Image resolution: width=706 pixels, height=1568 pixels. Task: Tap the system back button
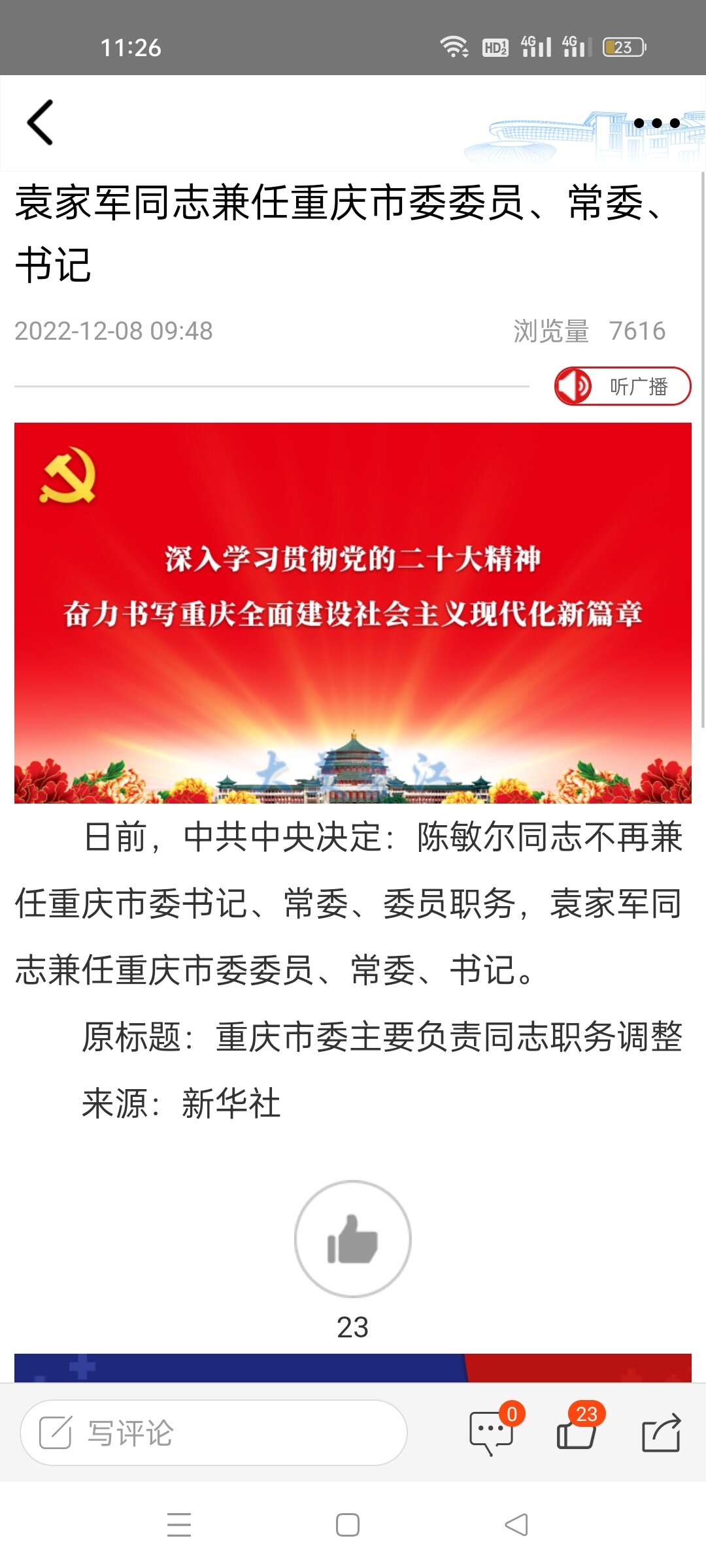tap(516, 1525)
